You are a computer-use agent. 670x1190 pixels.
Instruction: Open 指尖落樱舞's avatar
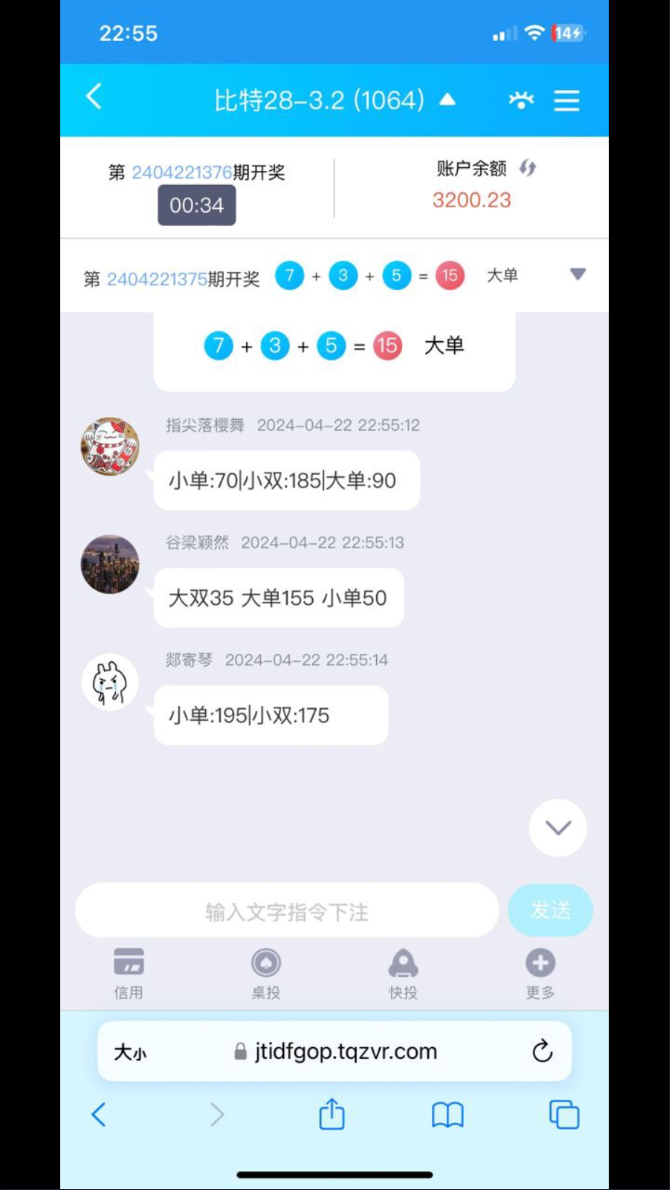coord(110,446)
